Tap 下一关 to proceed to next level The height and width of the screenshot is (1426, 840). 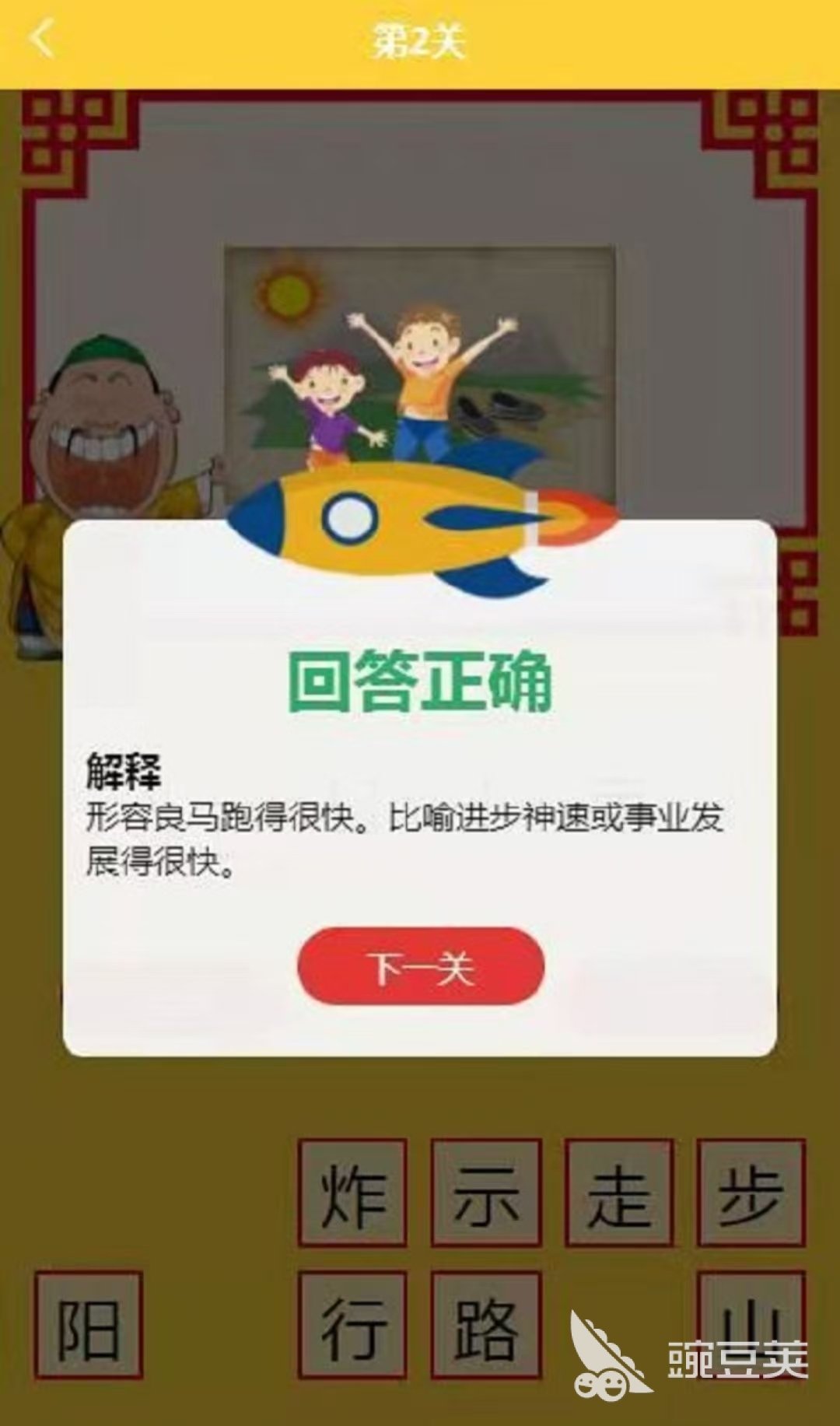pyautogui.click(x=421, y=966)
